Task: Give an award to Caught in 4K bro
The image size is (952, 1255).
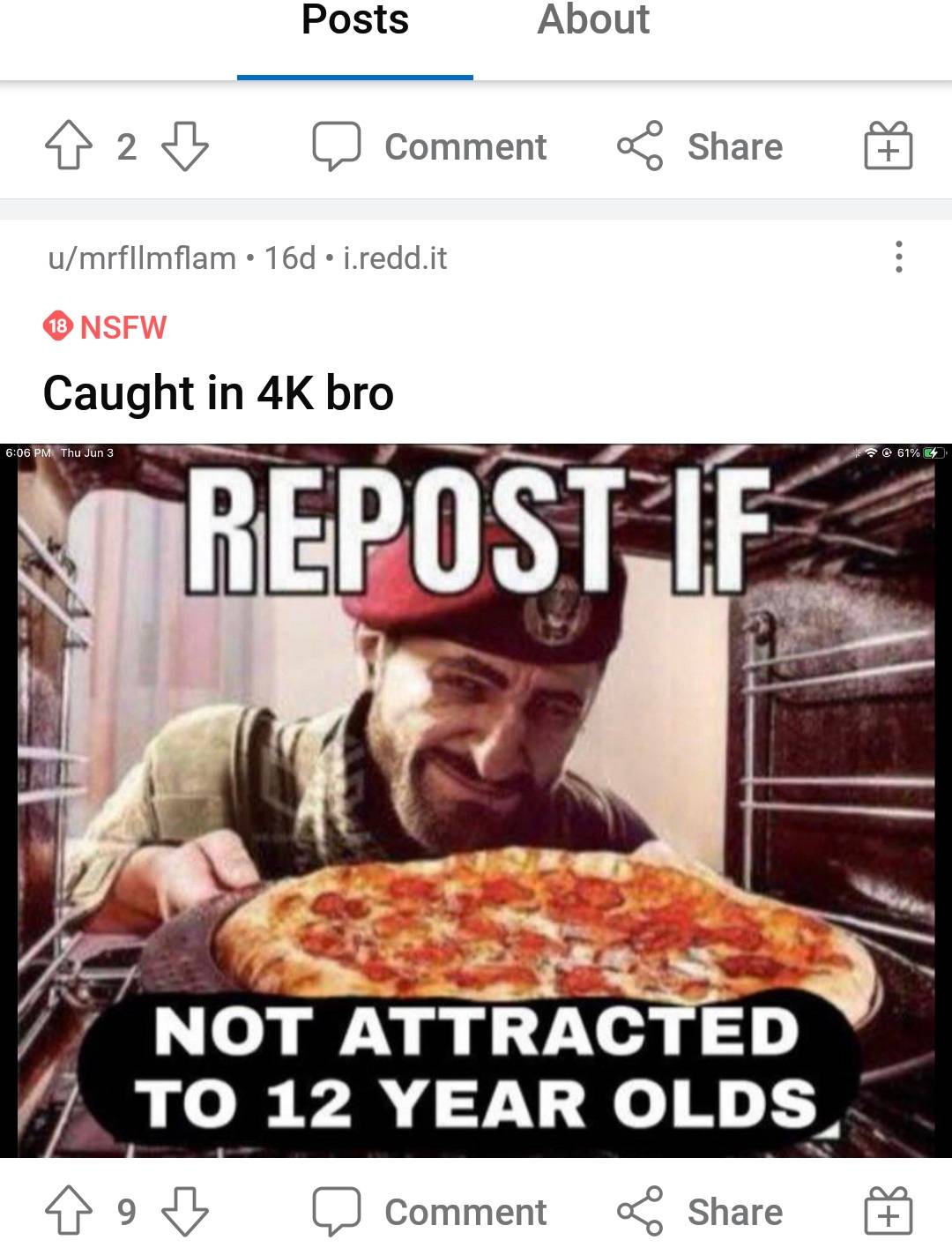Action: pos(888,1211)
